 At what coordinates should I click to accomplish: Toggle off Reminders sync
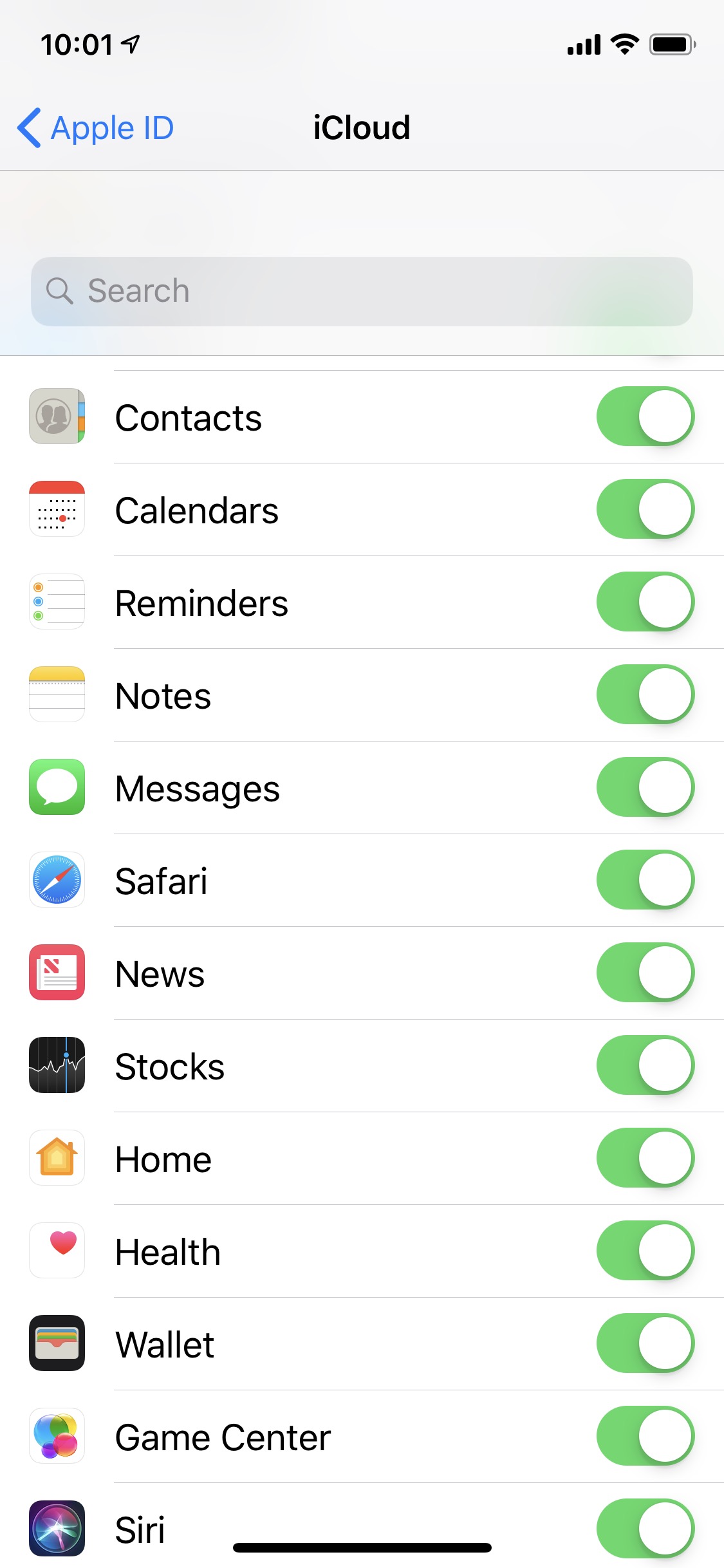click(x=645, y=602)
